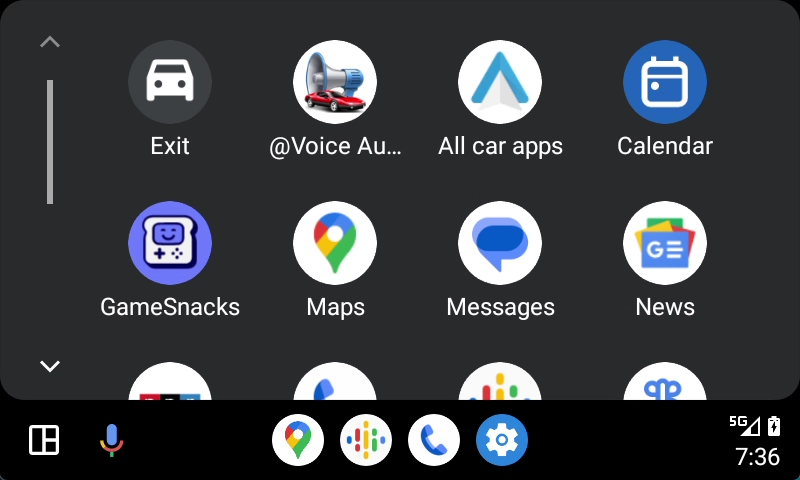Open Google Maps from the bottom dock
The height and width of the screenshot is (480, 800).
298,440
